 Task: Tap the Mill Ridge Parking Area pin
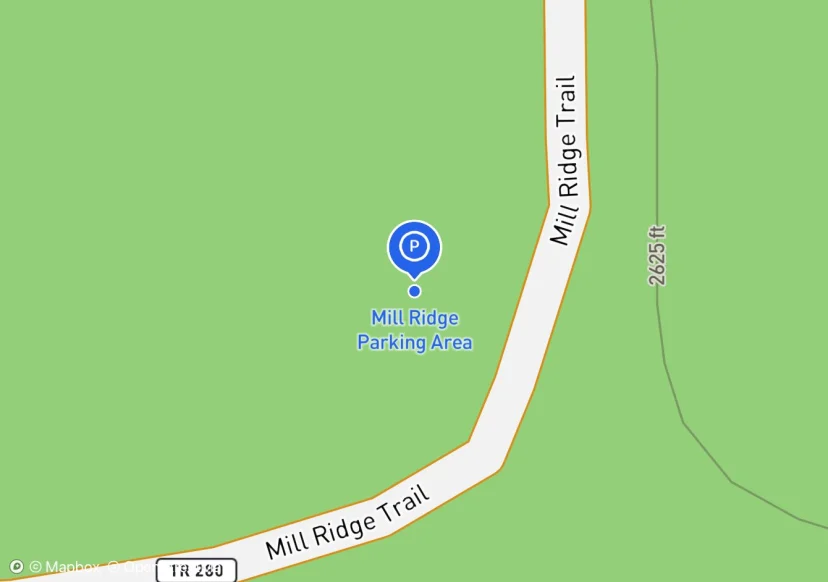(x=414, y=246)
